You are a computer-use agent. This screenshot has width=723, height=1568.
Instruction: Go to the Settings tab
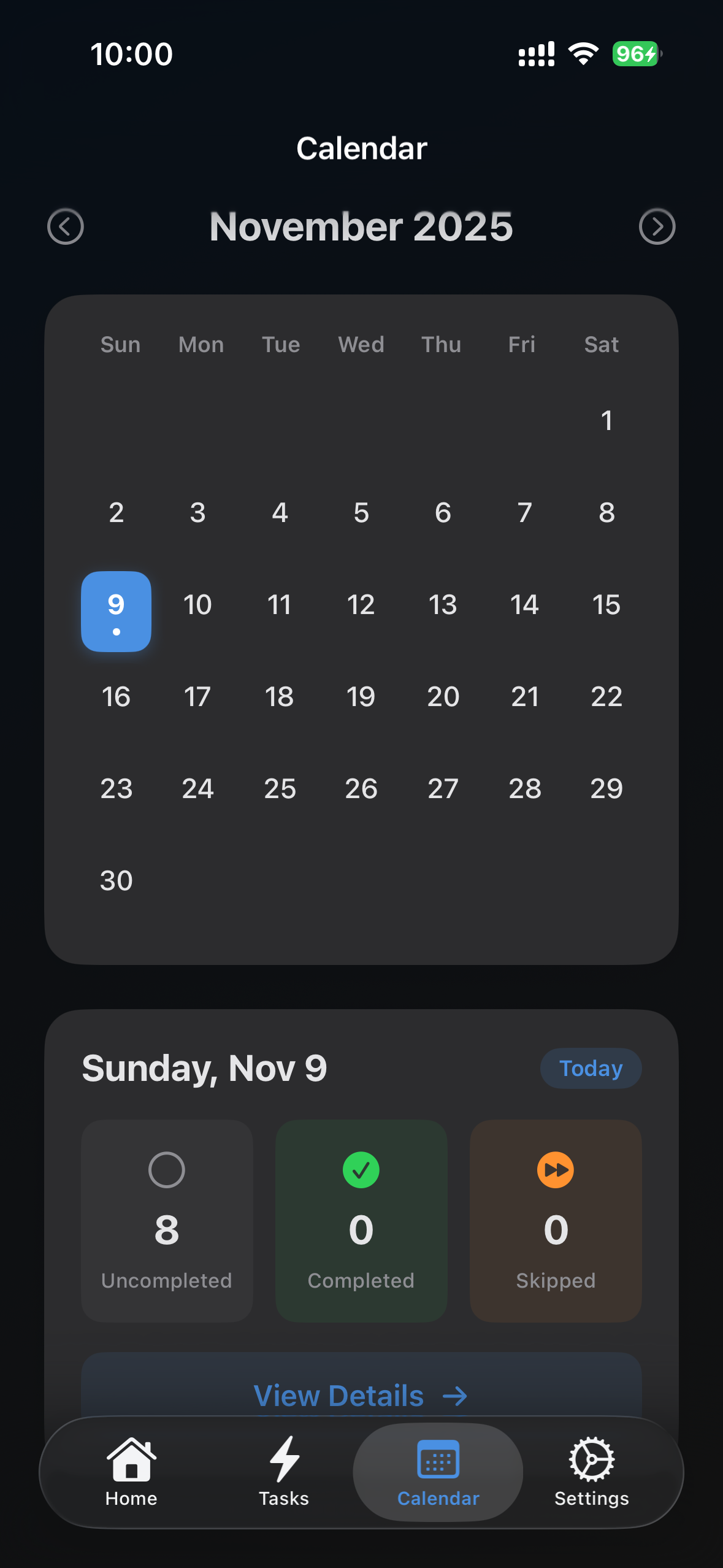[x=591, y=1472]
